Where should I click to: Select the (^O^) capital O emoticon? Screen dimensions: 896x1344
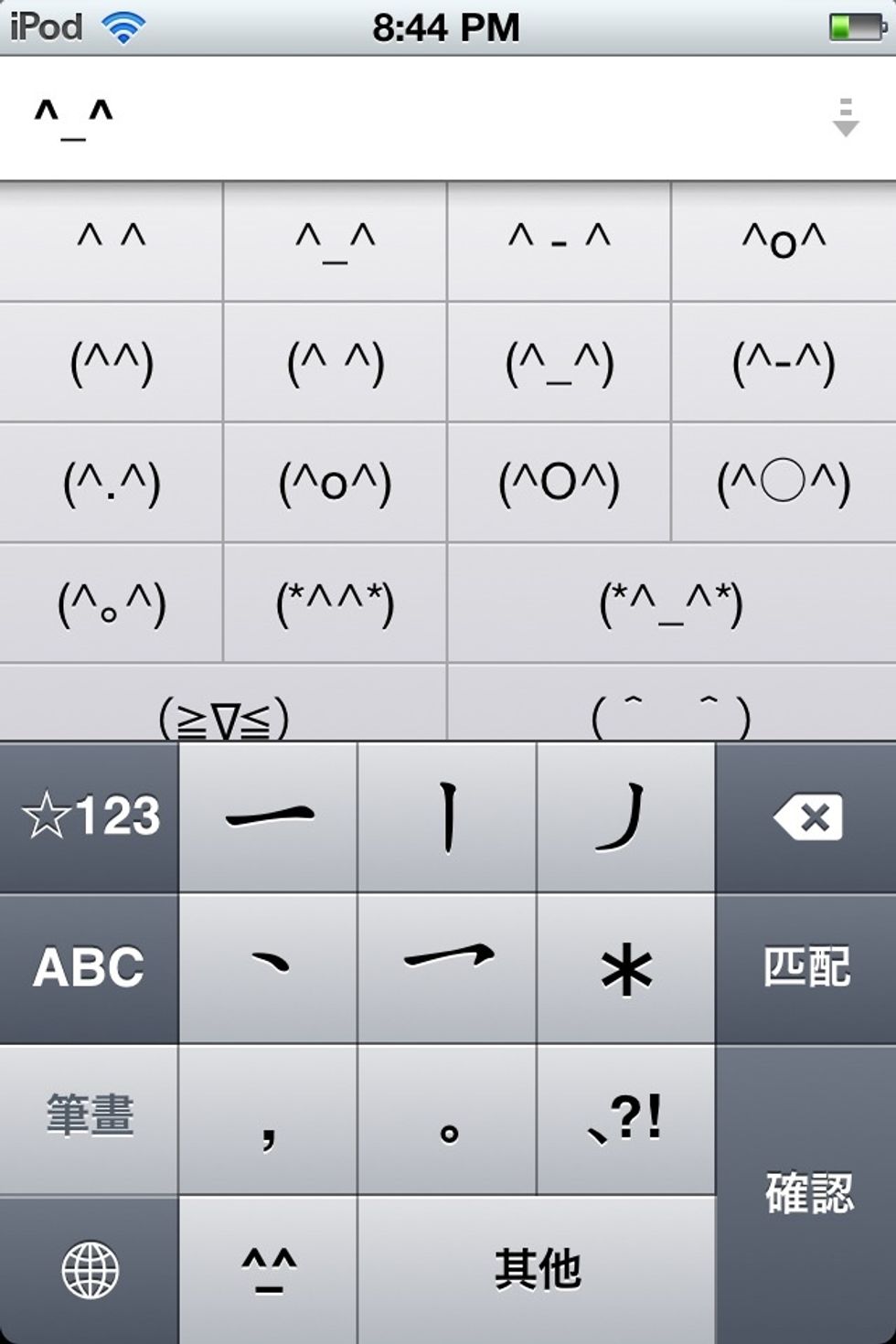coord(560,483)
